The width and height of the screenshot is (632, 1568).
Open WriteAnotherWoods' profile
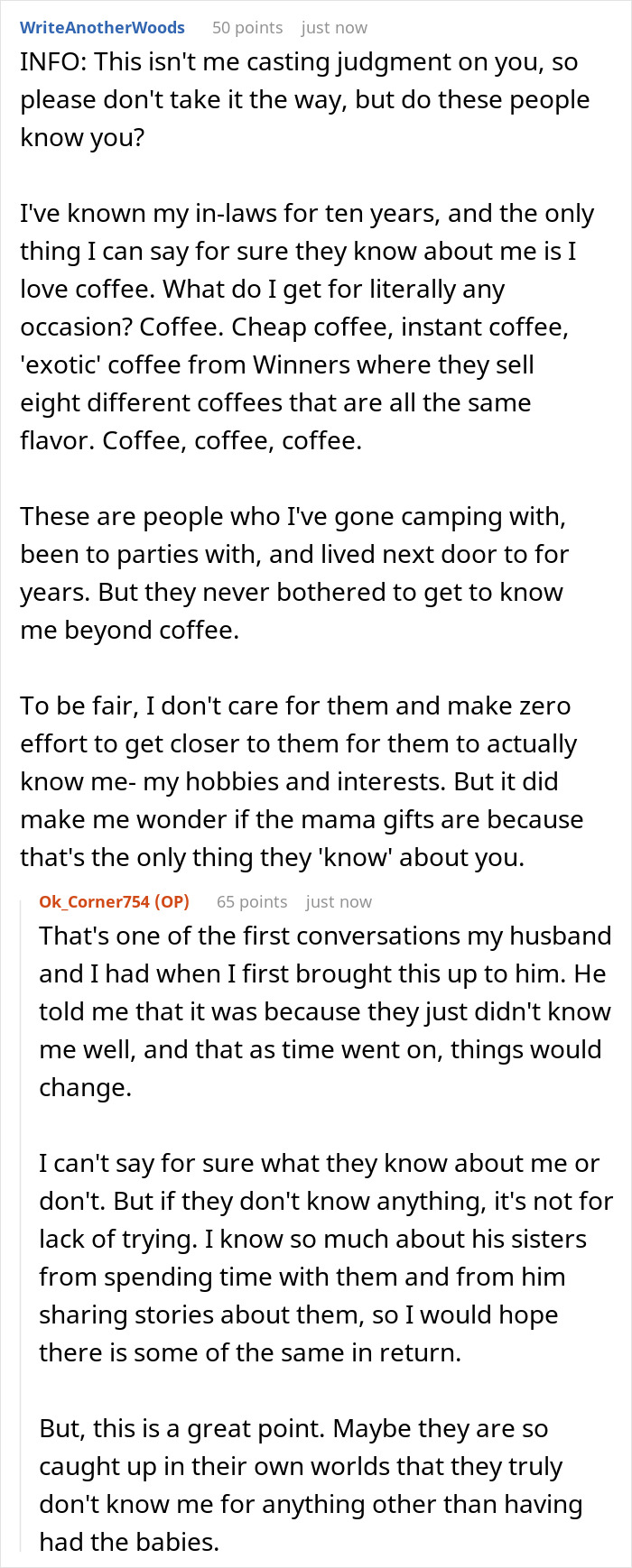[102, 28]
